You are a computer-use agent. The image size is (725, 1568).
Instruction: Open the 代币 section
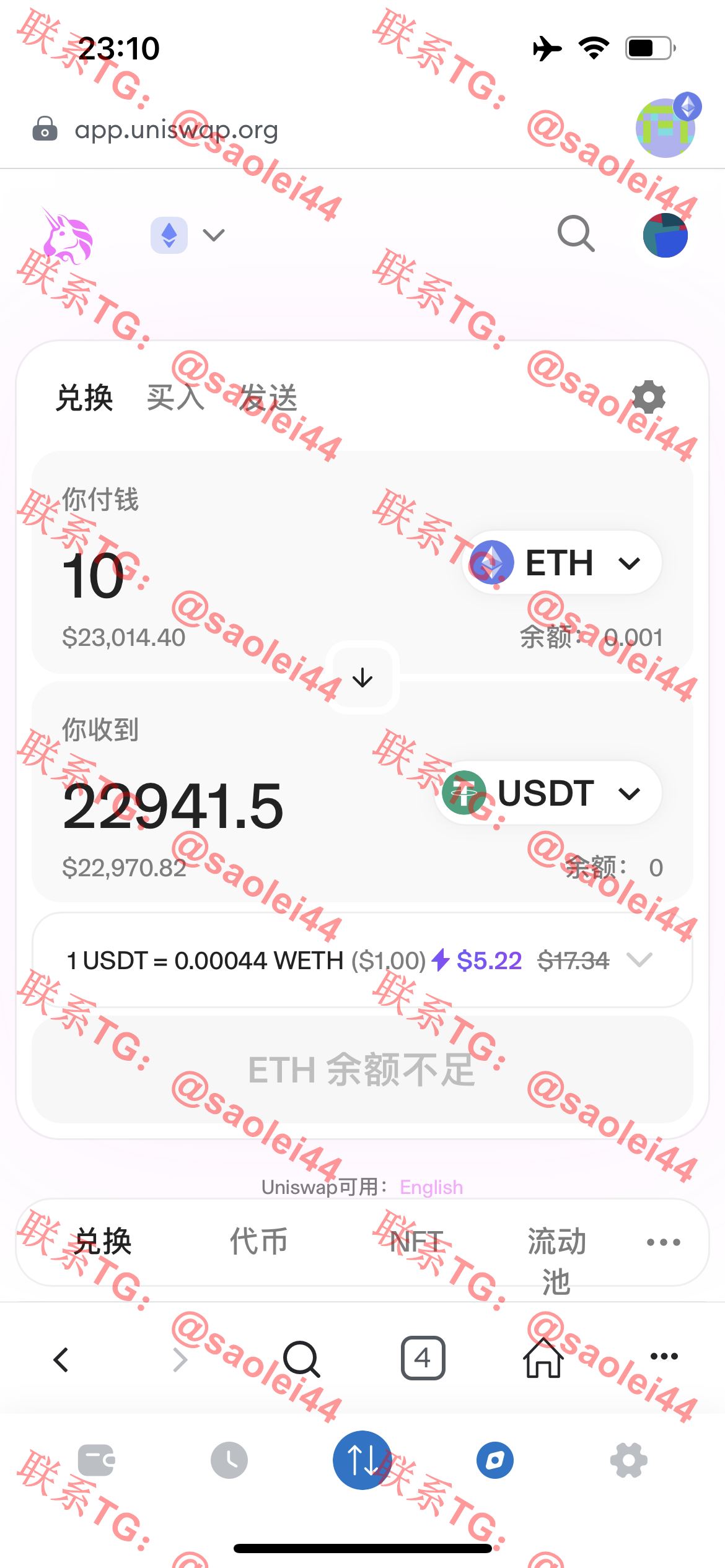[x=258, y=1242]
